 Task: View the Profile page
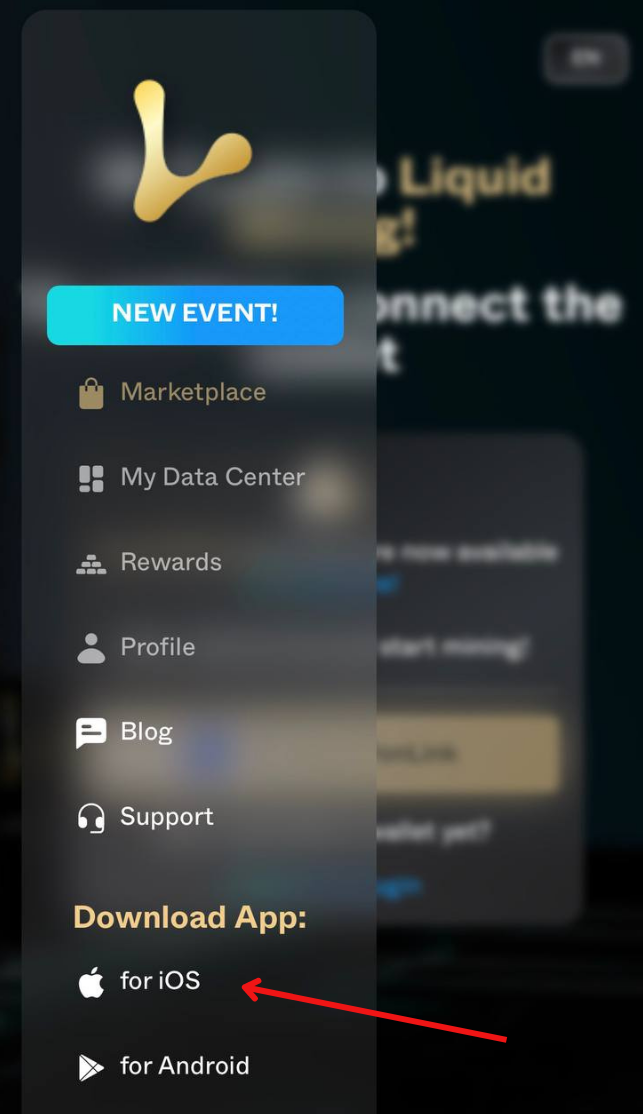point(157,647)
